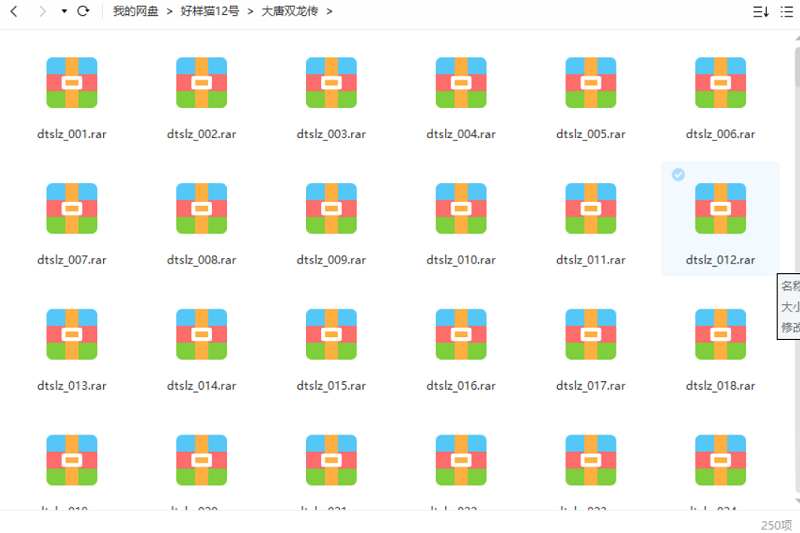This screenshot has height=533, width=800.
Task: Select the dtslz_008.rar item
Action: click(201, 208)
